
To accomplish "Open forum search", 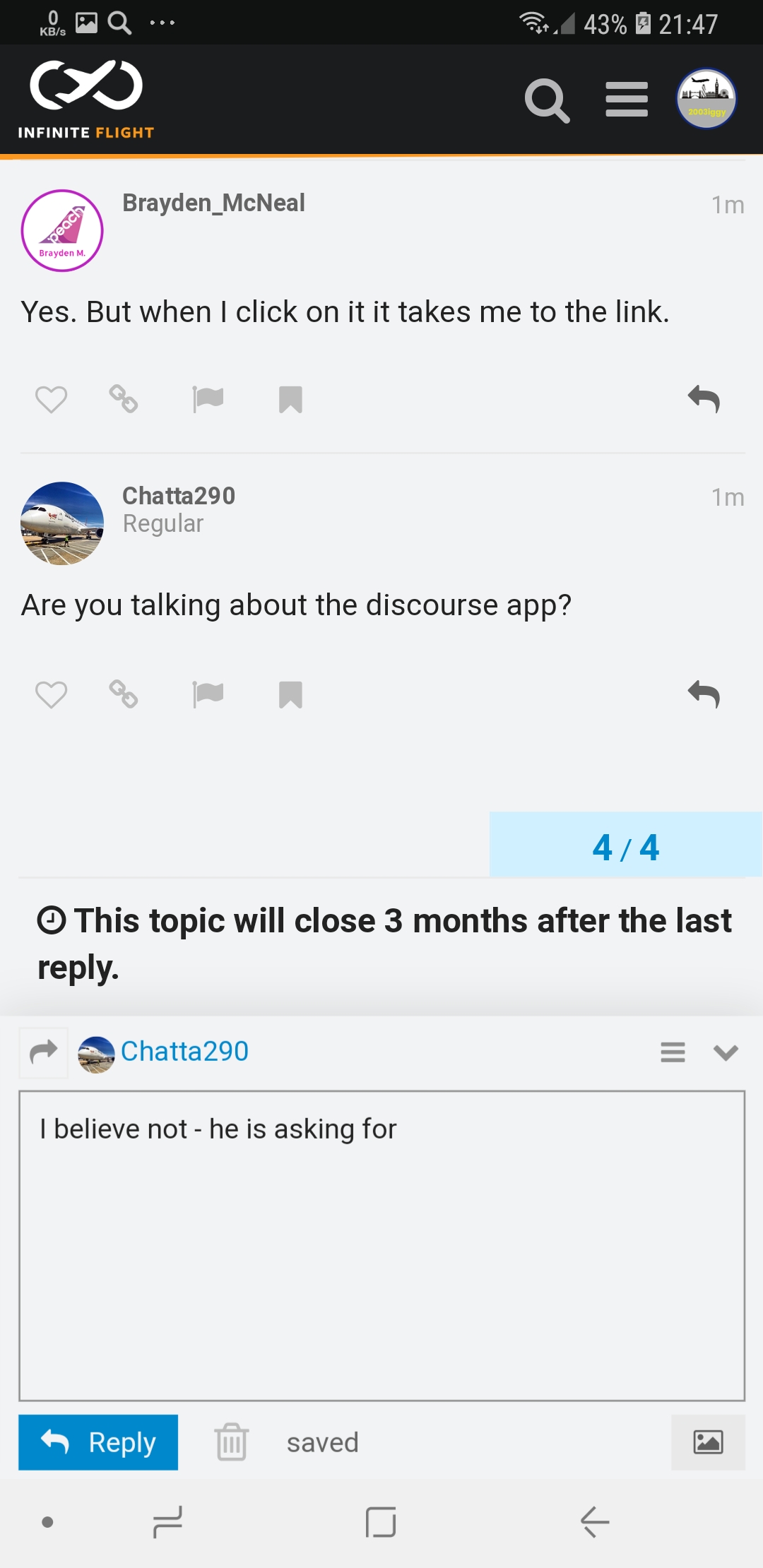I will click(x=547, y=100).
